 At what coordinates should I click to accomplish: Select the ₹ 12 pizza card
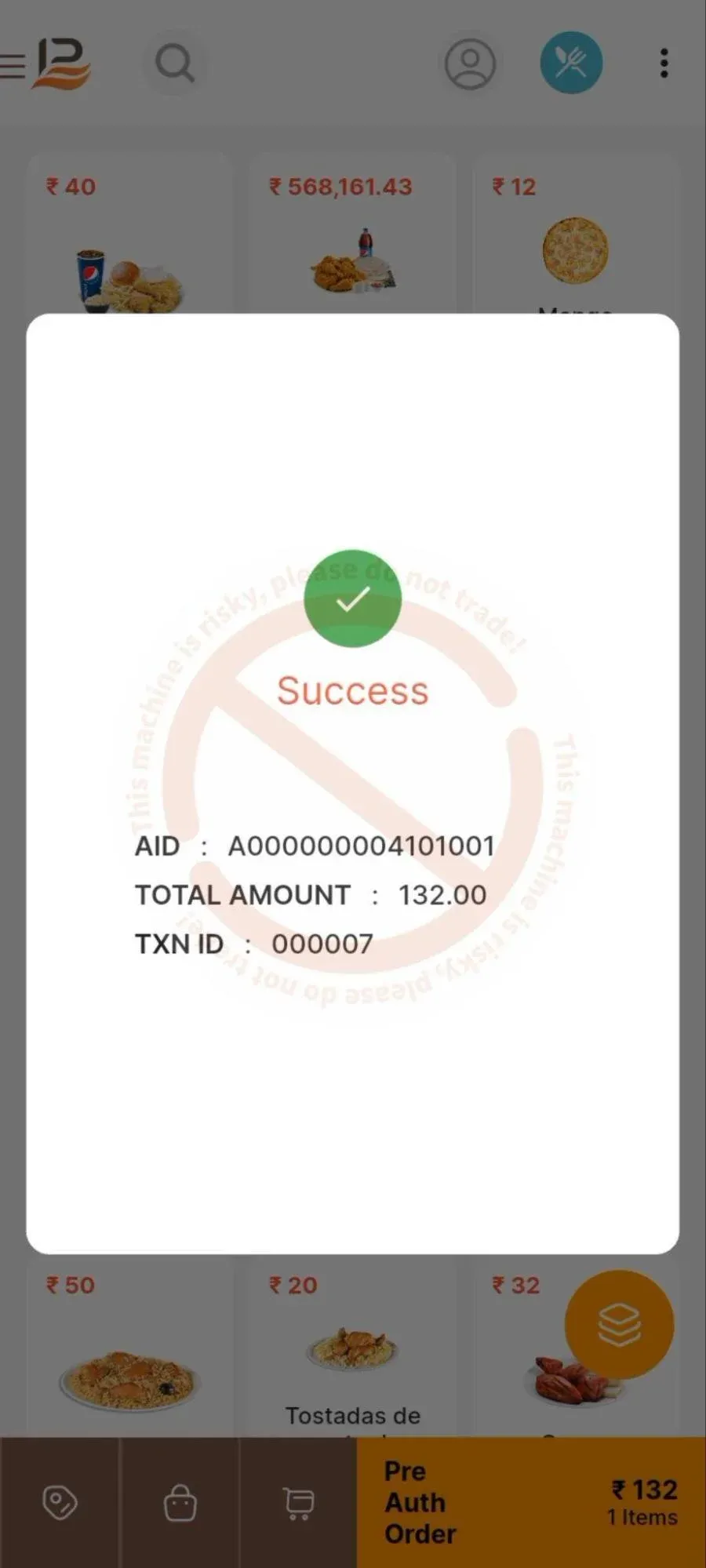click(x=575, y=234)
